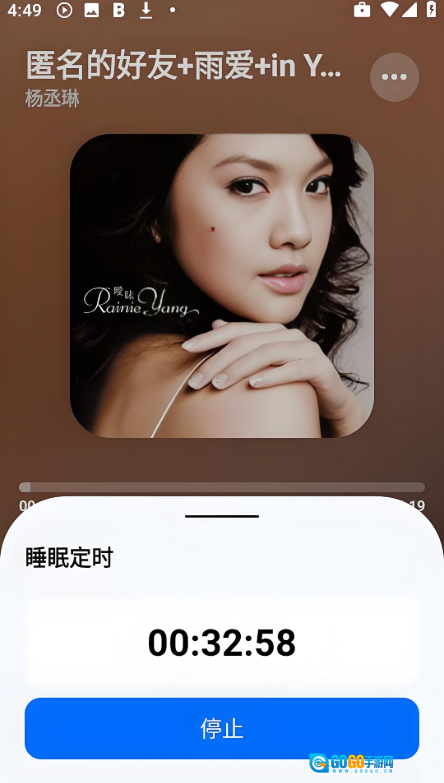
Task: Open the three-dot more options menu
Action: [394, 77]
